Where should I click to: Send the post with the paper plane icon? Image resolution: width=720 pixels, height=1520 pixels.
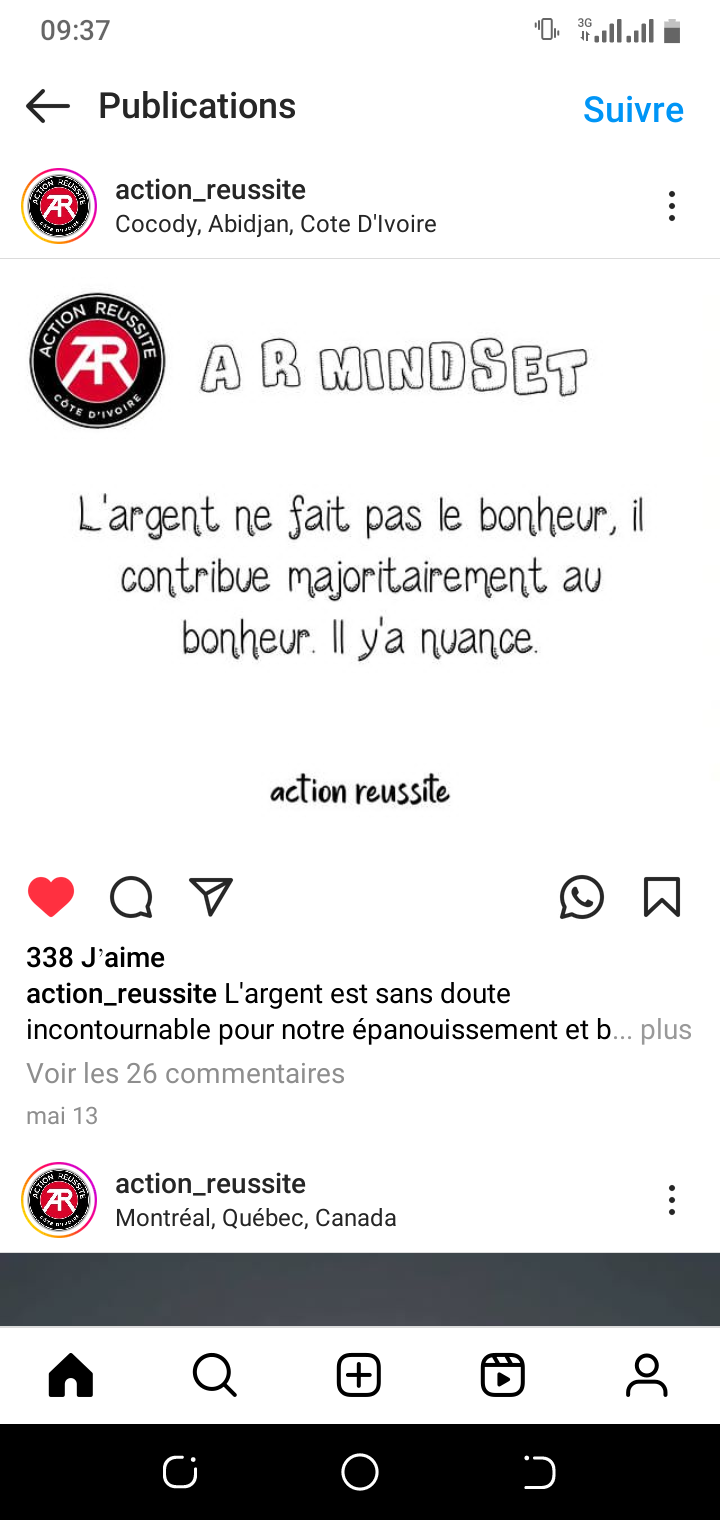coord(211,897)
